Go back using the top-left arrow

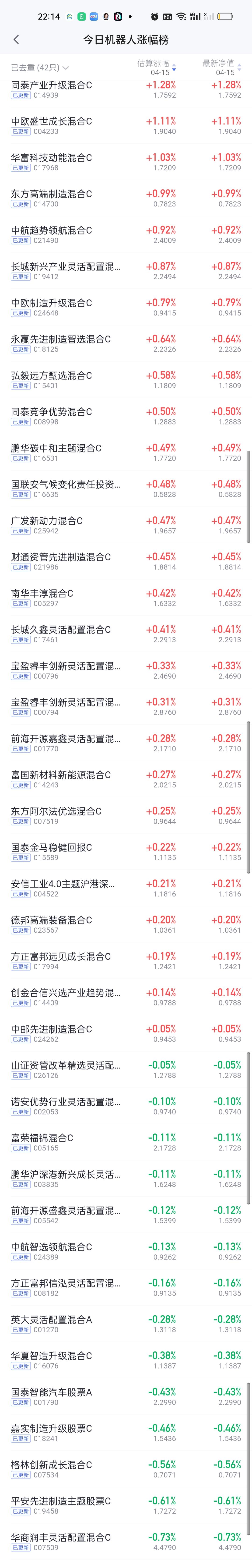click(16, 39)
